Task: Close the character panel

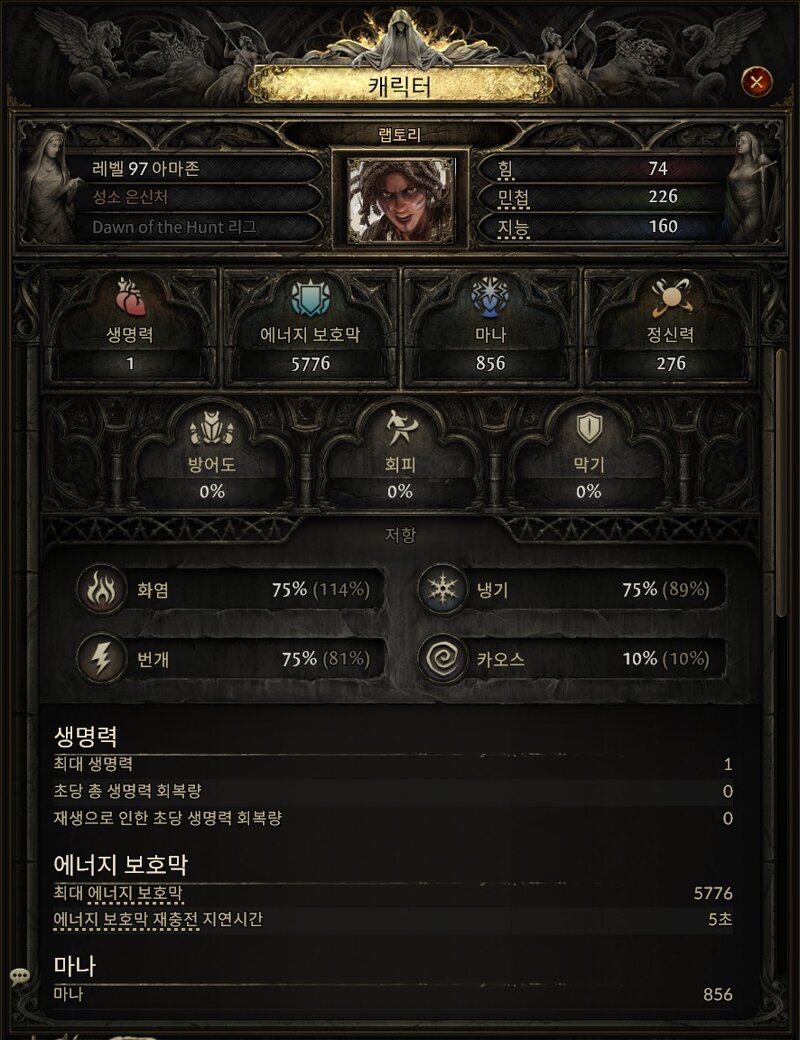Action: click(757, 81)
